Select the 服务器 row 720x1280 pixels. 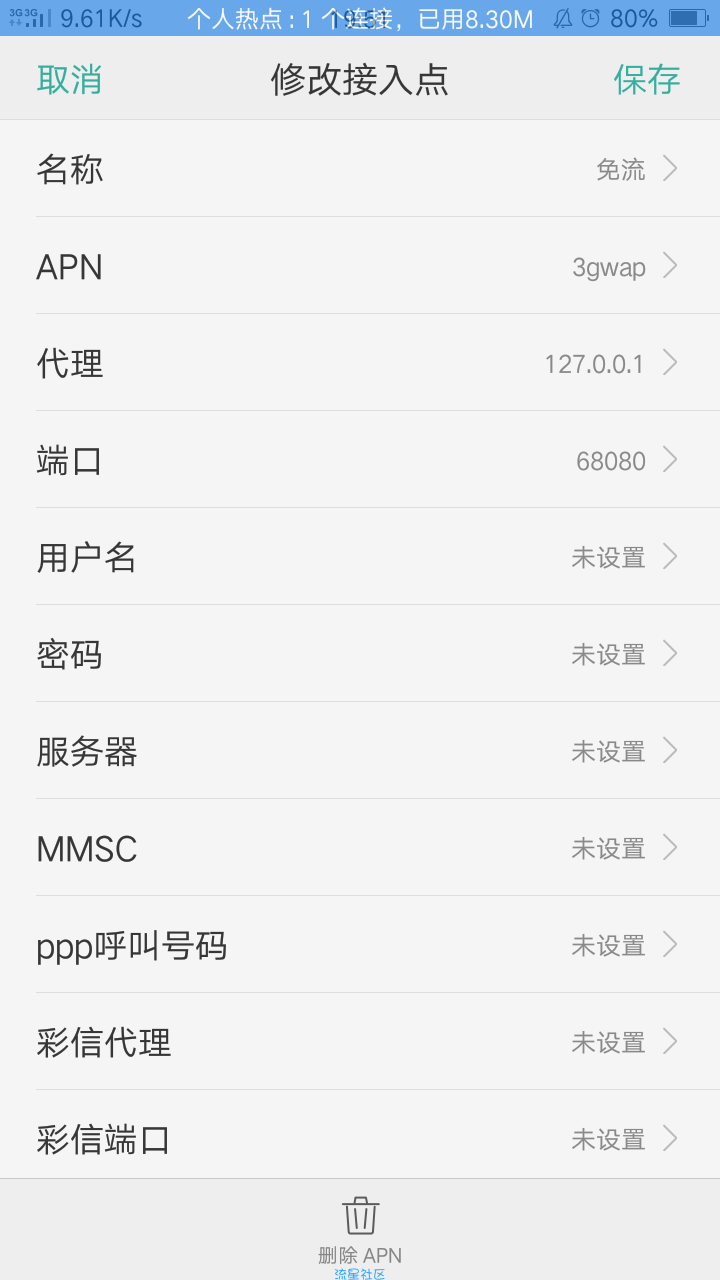[x=360, y=751]
